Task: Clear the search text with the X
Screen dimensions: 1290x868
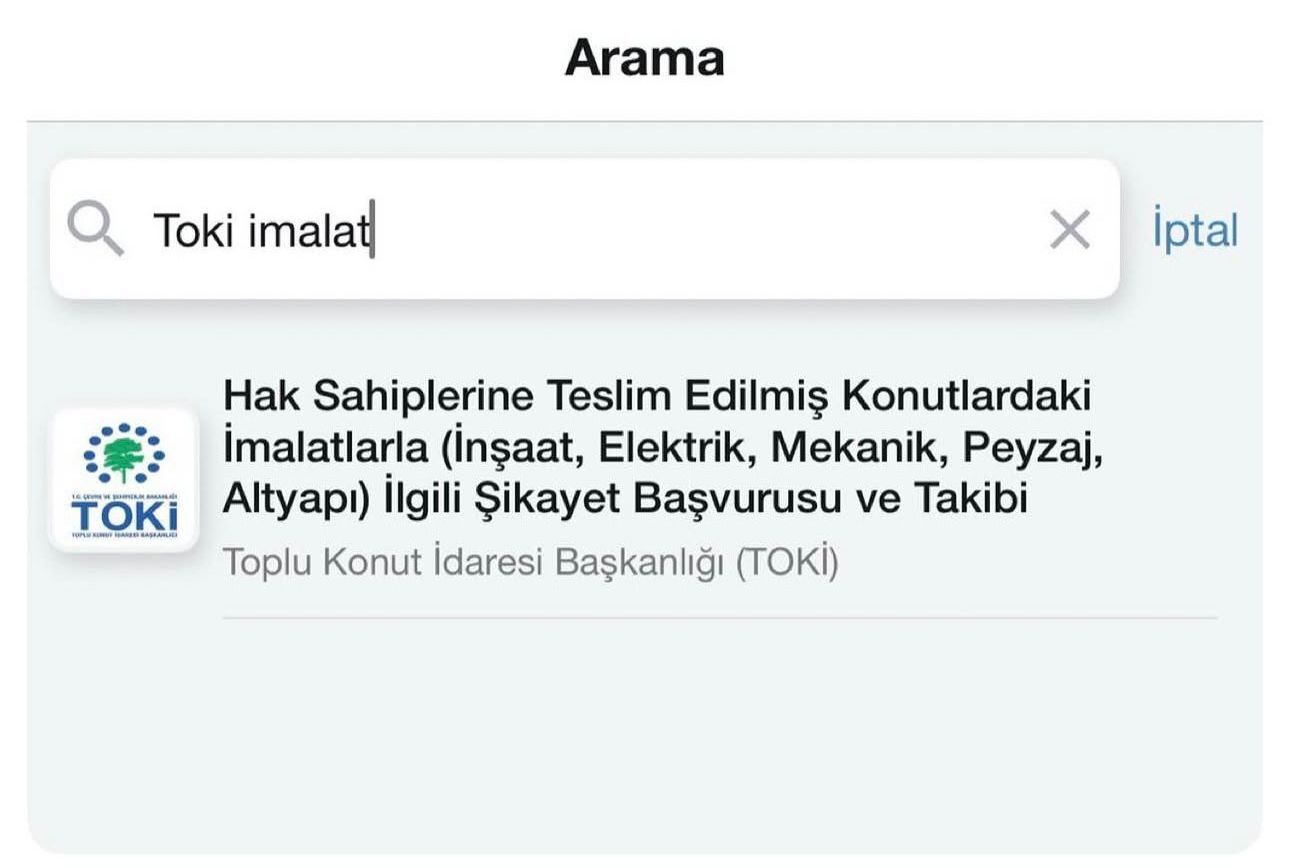Action: click(x=1069, y=231)
